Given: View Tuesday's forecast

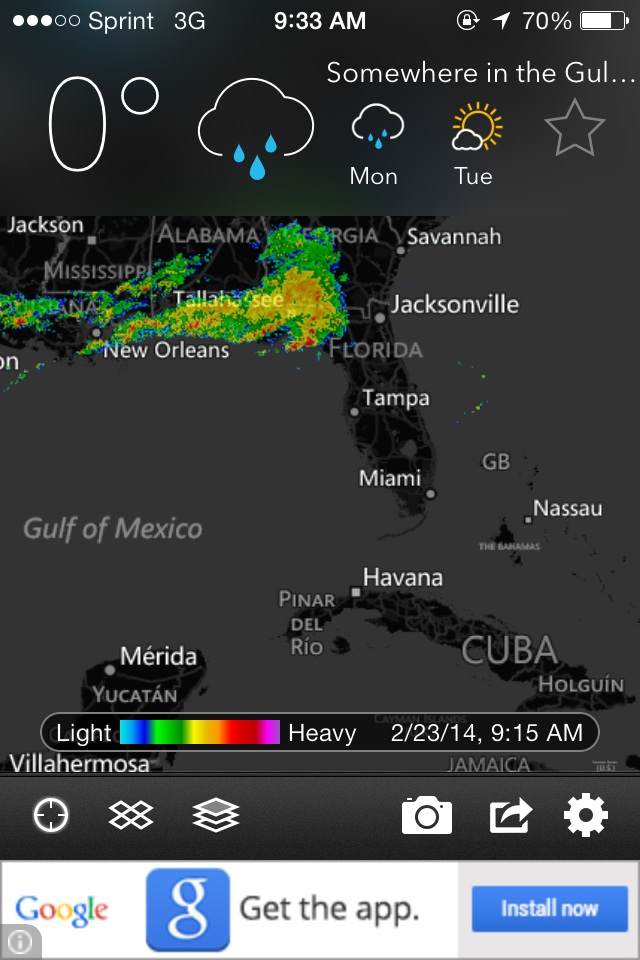Looking at the screenshot, I should (475, 145).
